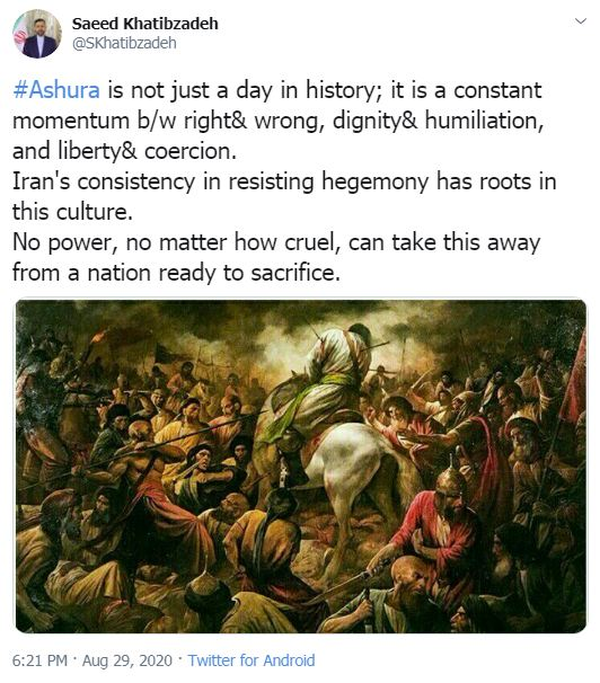Open the tweet options chevron menu

click(579, 22)
